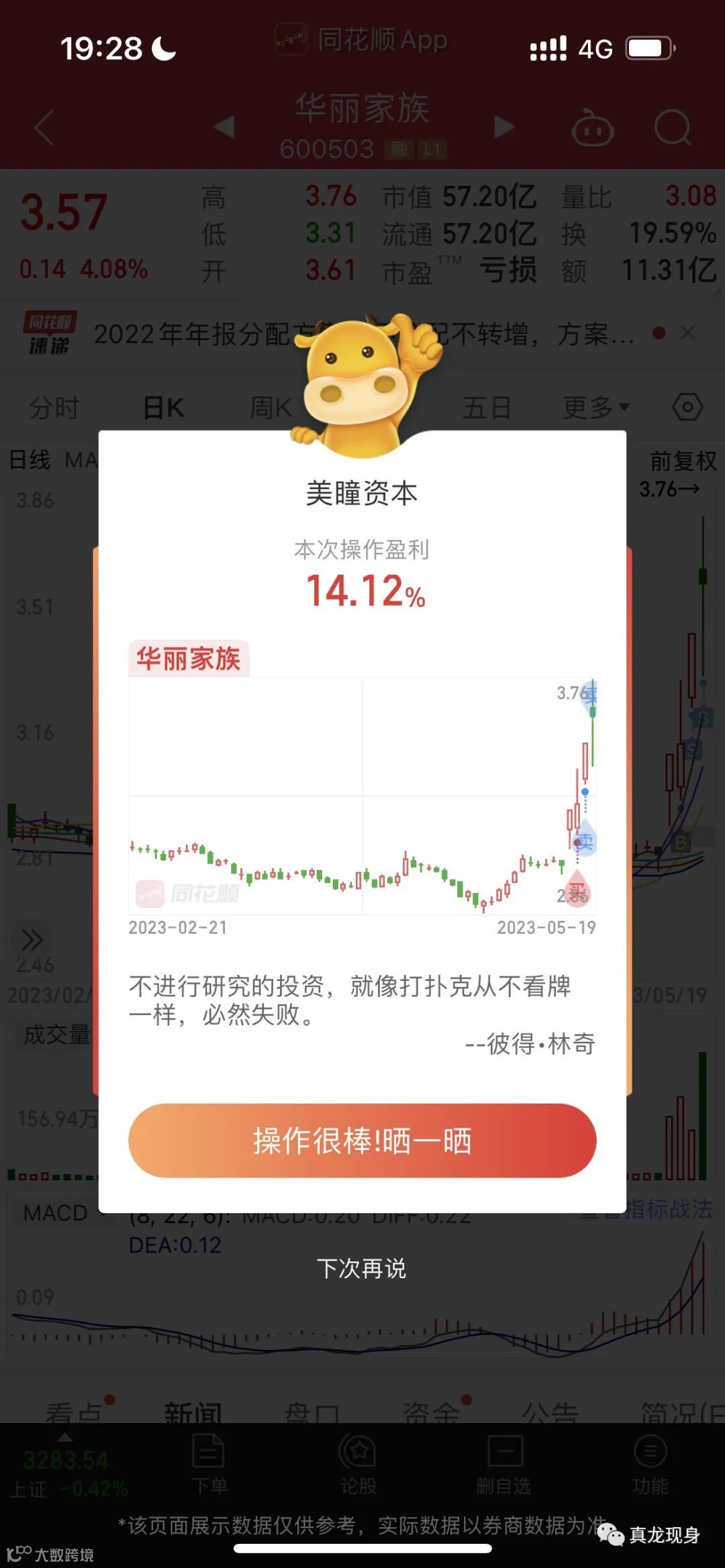Image resolution: width=725 pixels, height=1568 pixels.
Task: Dismiss the dialog with 下次再说
Action: pos(362,1269)
